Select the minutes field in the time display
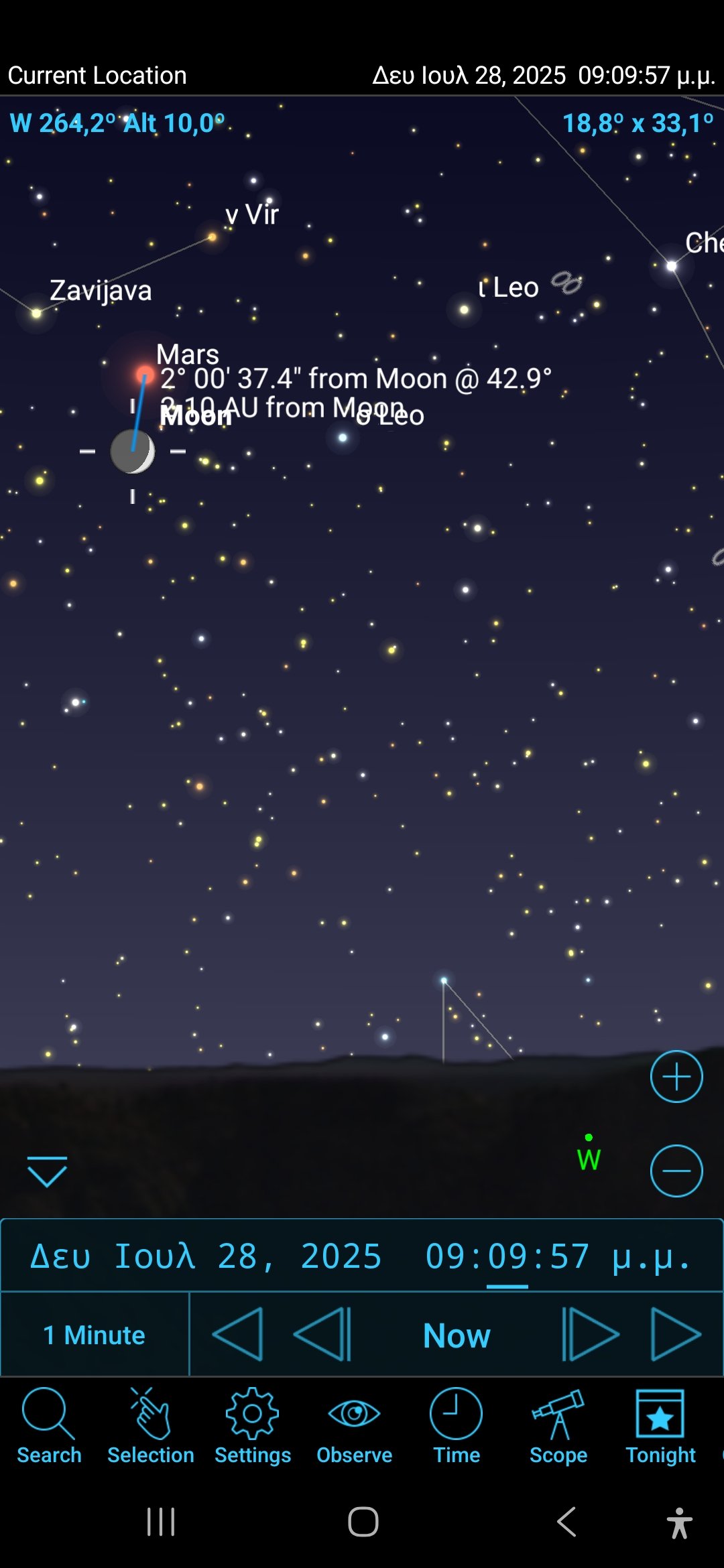This screenshot has height=1568, width=724. 507,1256
